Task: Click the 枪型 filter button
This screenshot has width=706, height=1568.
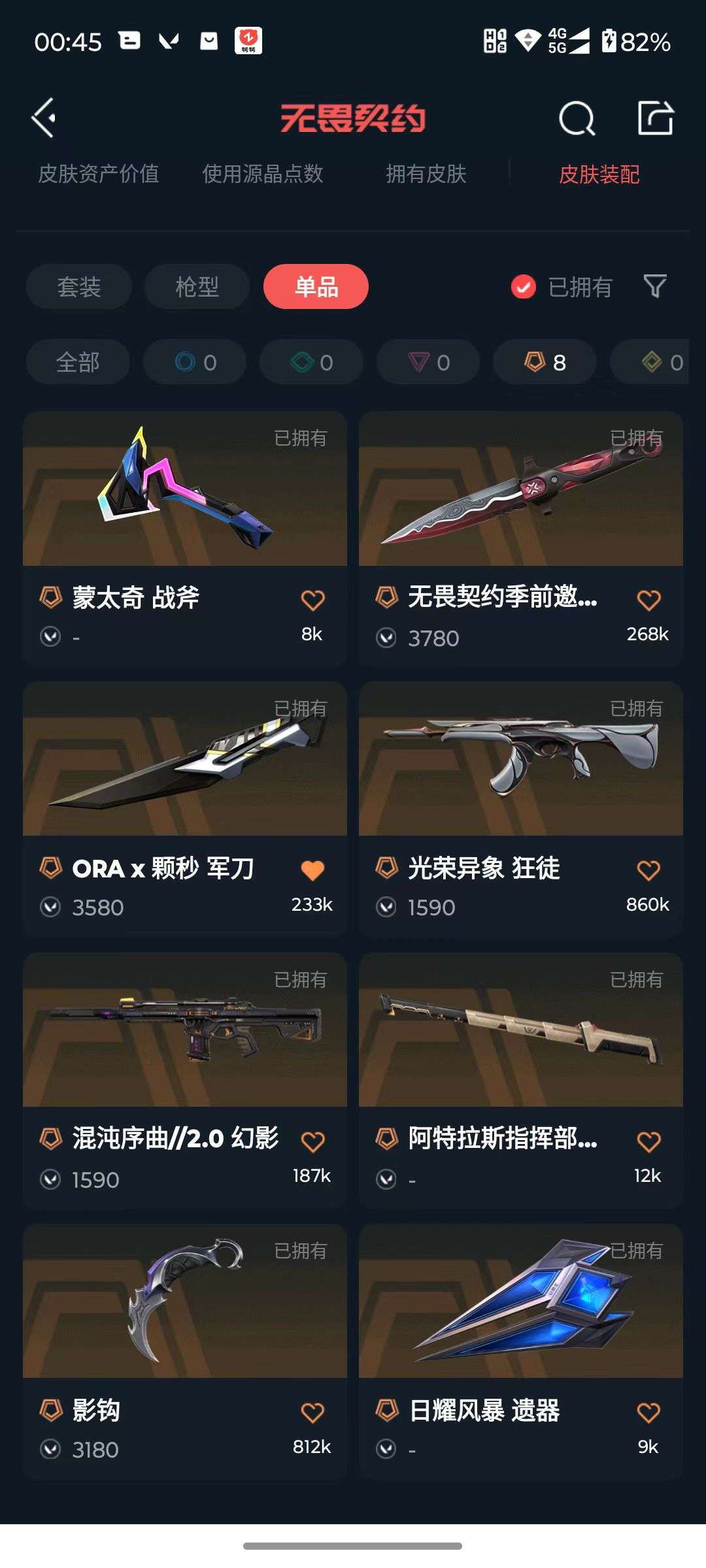Action: coord(197,287)
